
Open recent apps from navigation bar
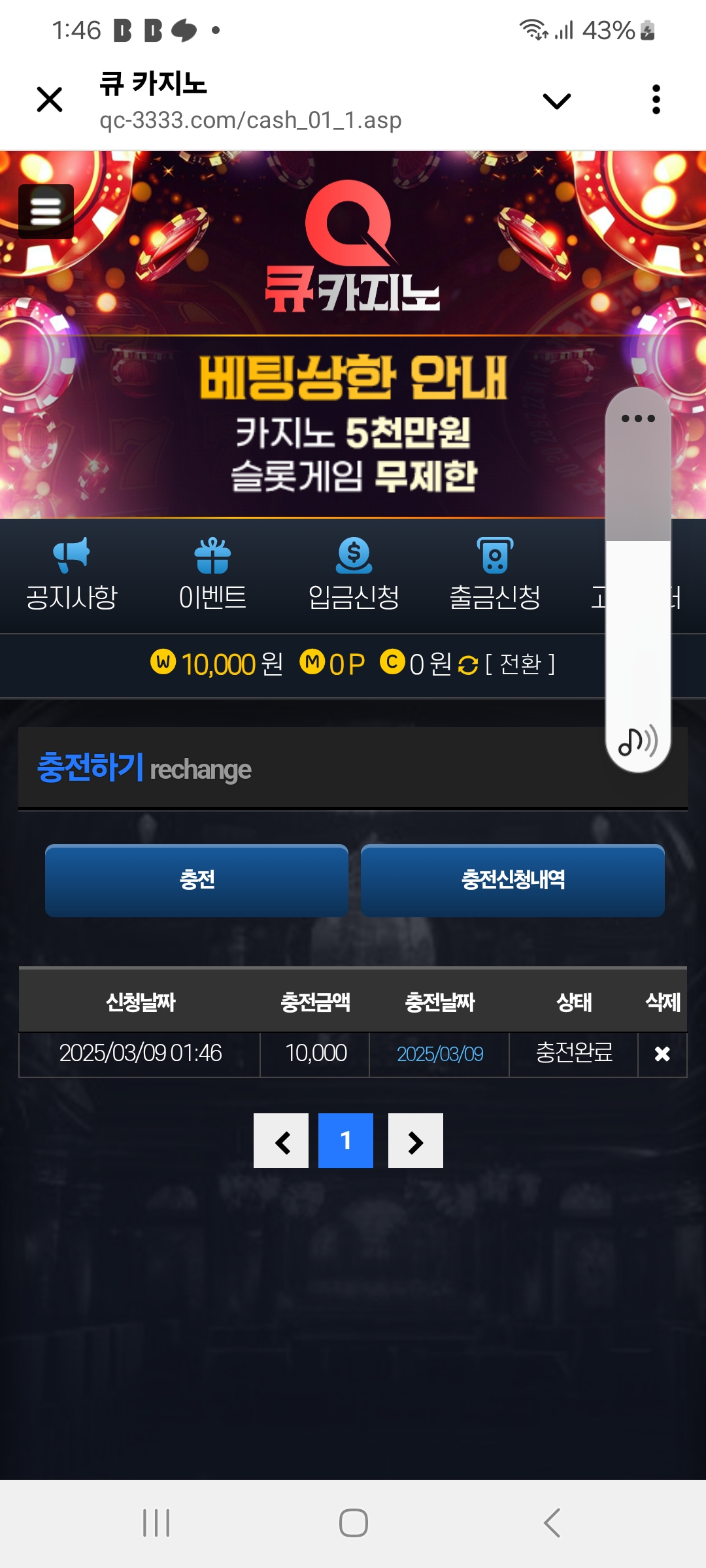pyautogui.click(x=156, y=1523)
